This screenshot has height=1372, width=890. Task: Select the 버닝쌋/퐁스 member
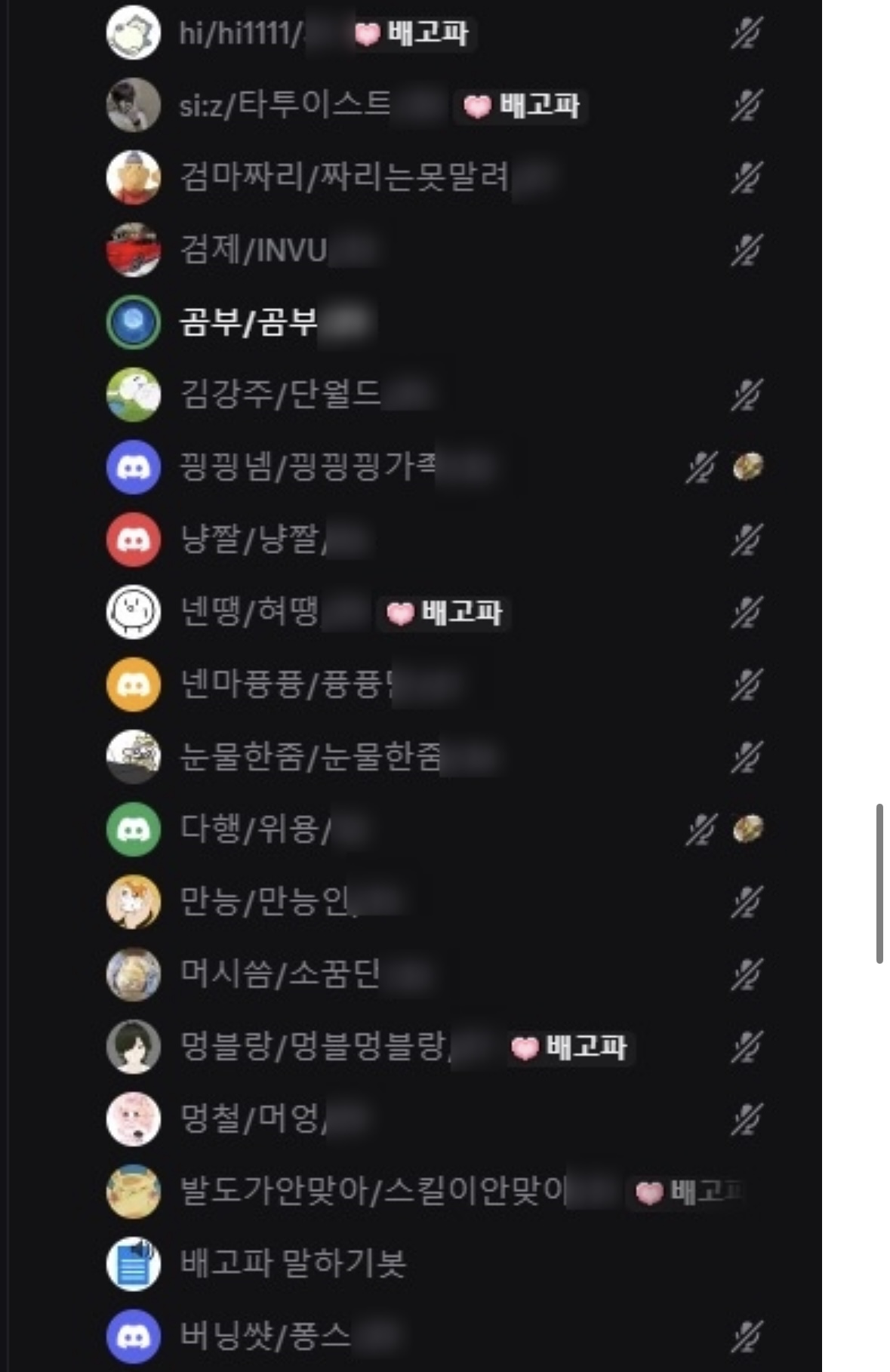(x=266, y=1337)
